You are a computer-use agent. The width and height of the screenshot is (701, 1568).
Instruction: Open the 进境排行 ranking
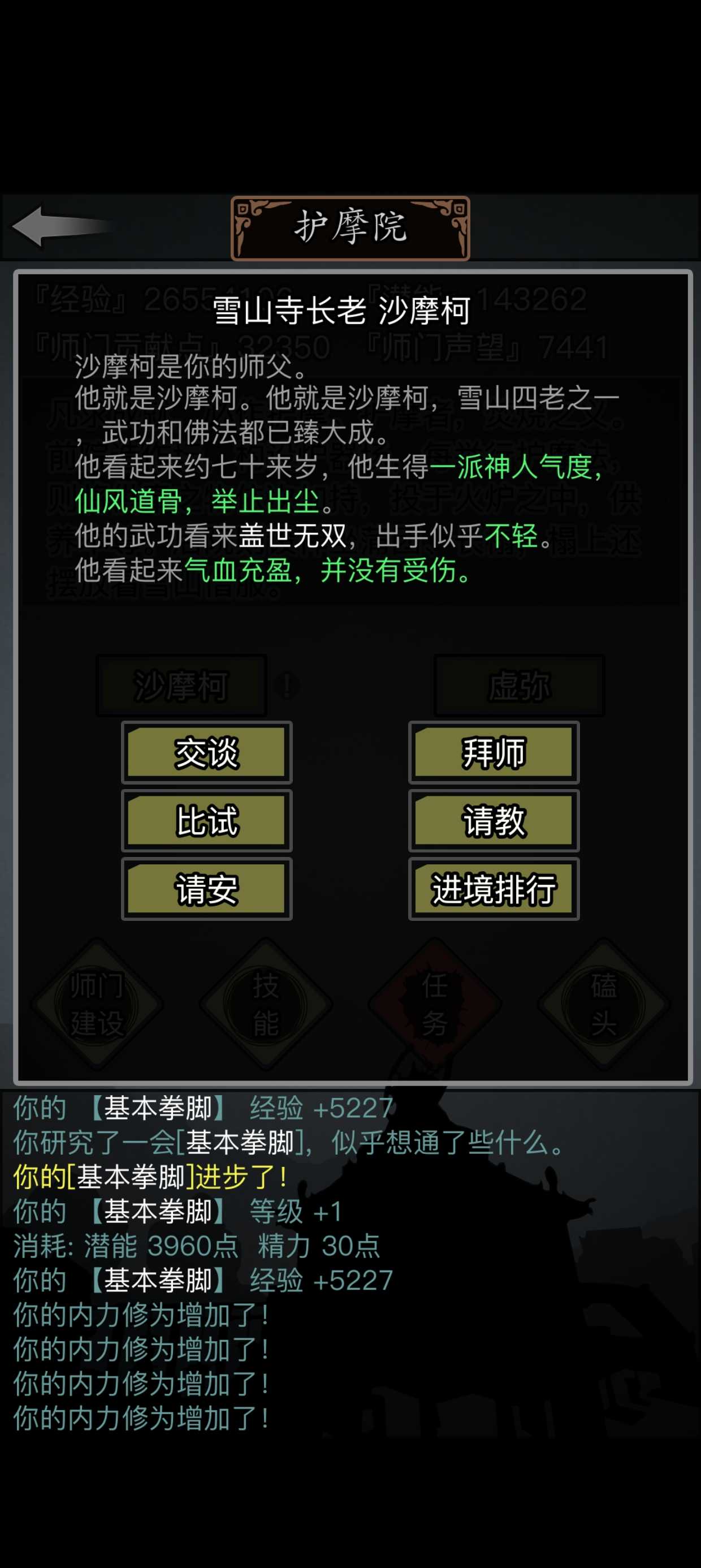[x=494, y=889]
